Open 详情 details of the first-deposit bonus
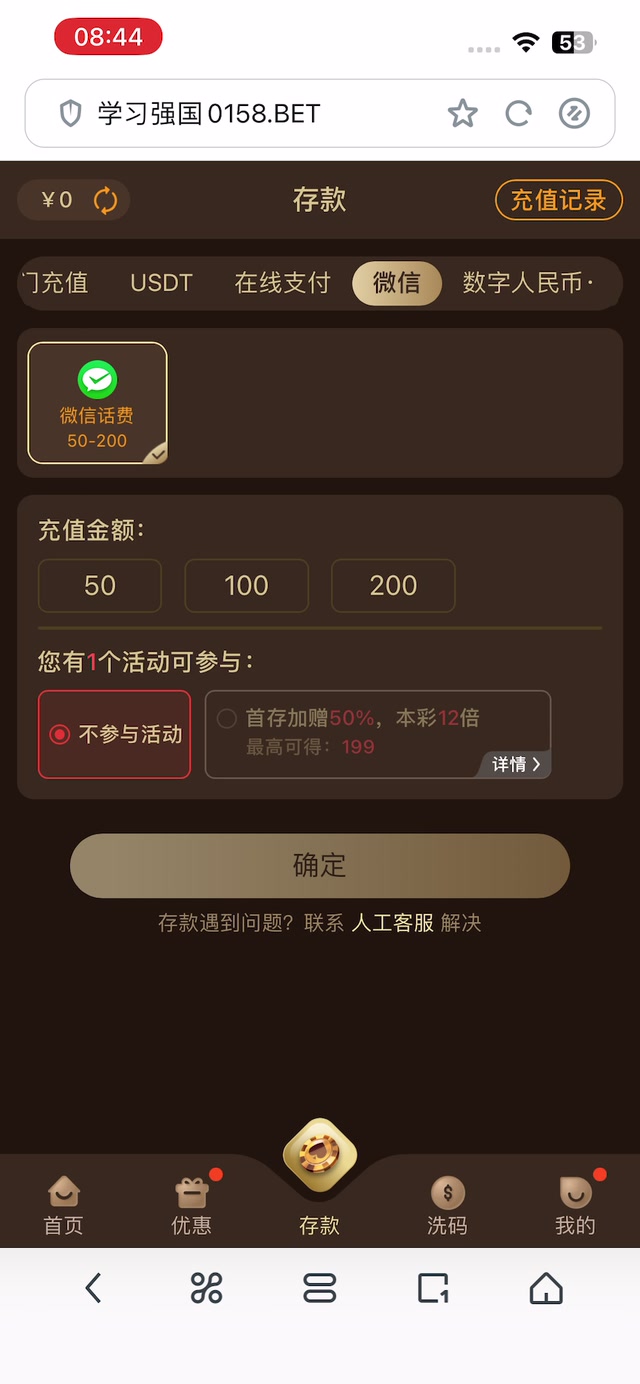This screenshot has height=1384, width=640. 516,764
